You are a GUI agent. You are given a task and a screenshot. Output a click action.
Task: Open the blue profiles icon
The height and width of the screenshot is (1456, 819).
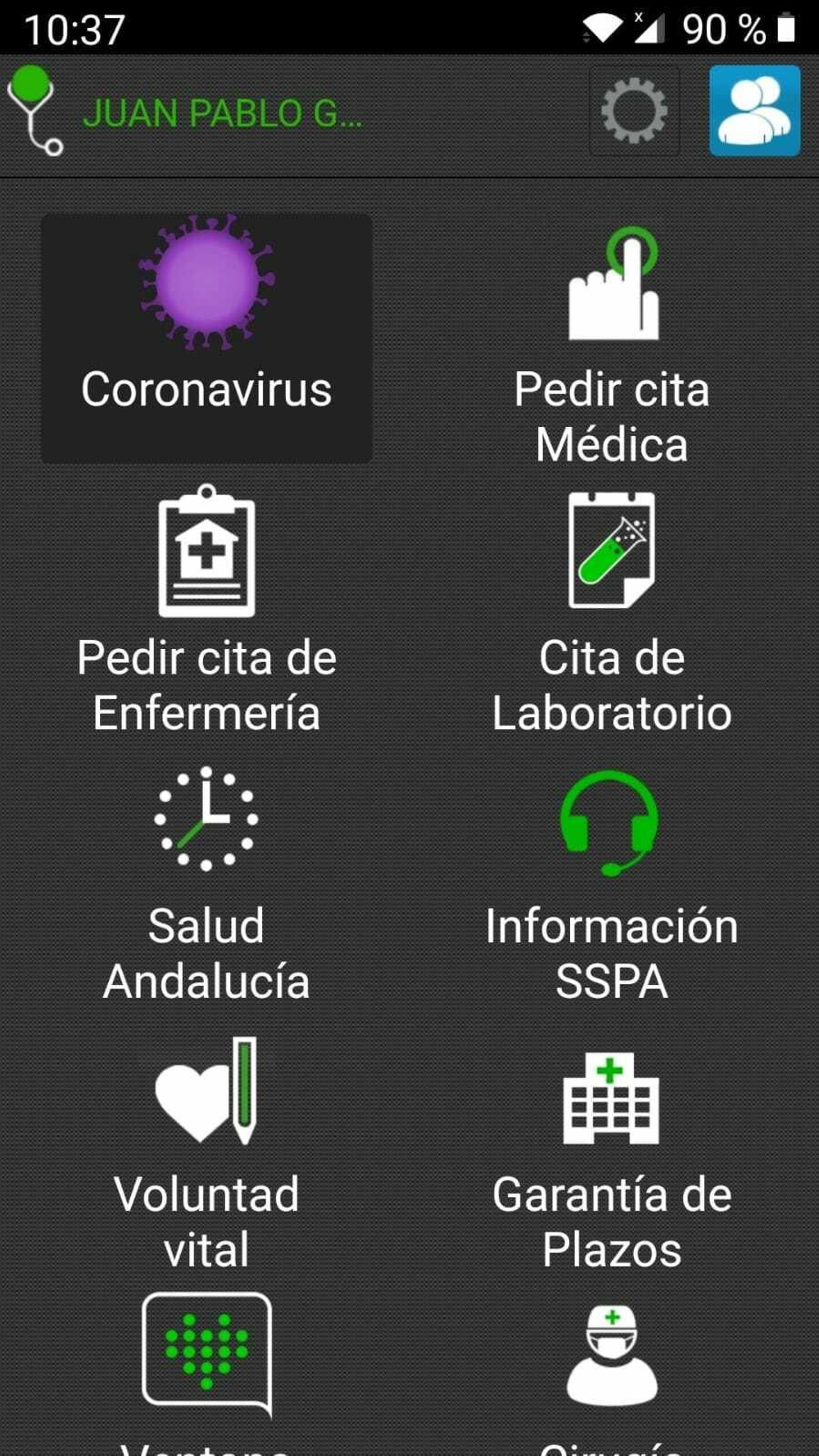pyautogui.click(x=756, y=110)
